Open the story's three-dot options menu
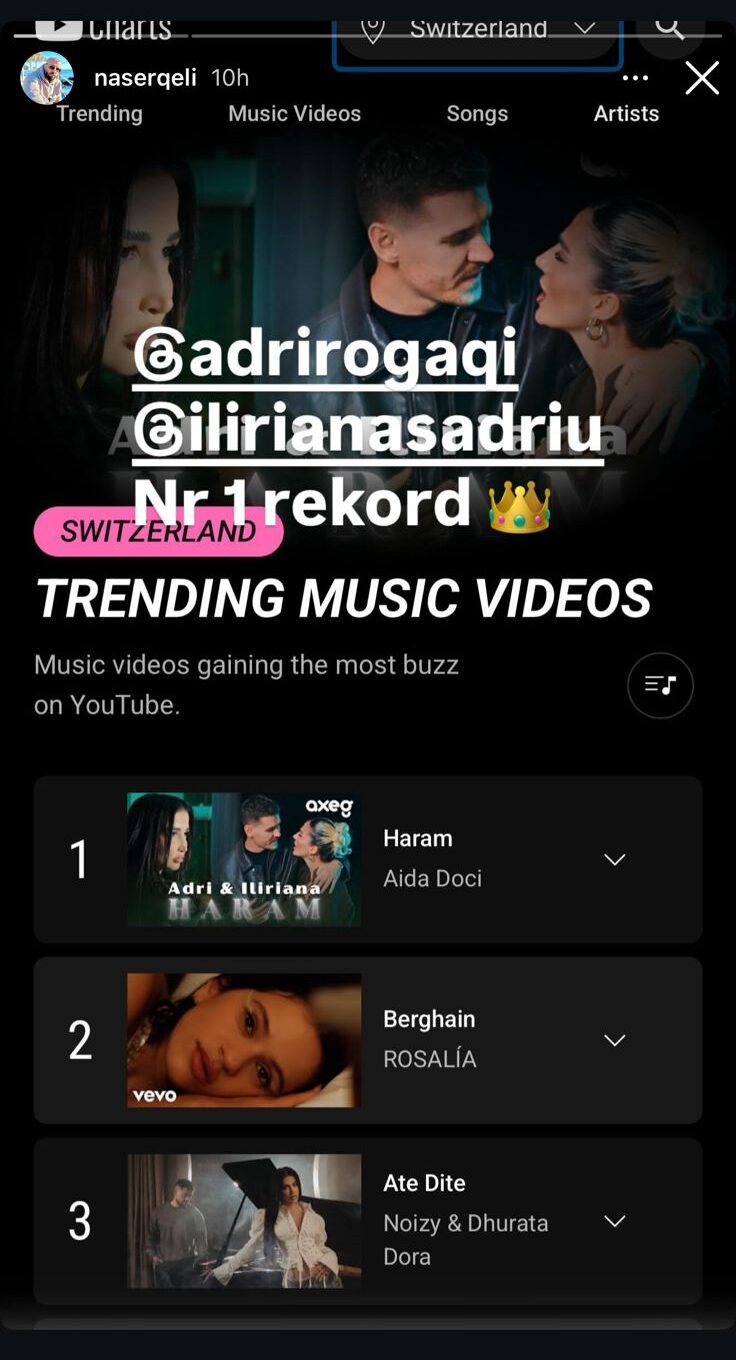Image resolution: width=736 pixels, height=1360 pixels. [x=635, y=78]
